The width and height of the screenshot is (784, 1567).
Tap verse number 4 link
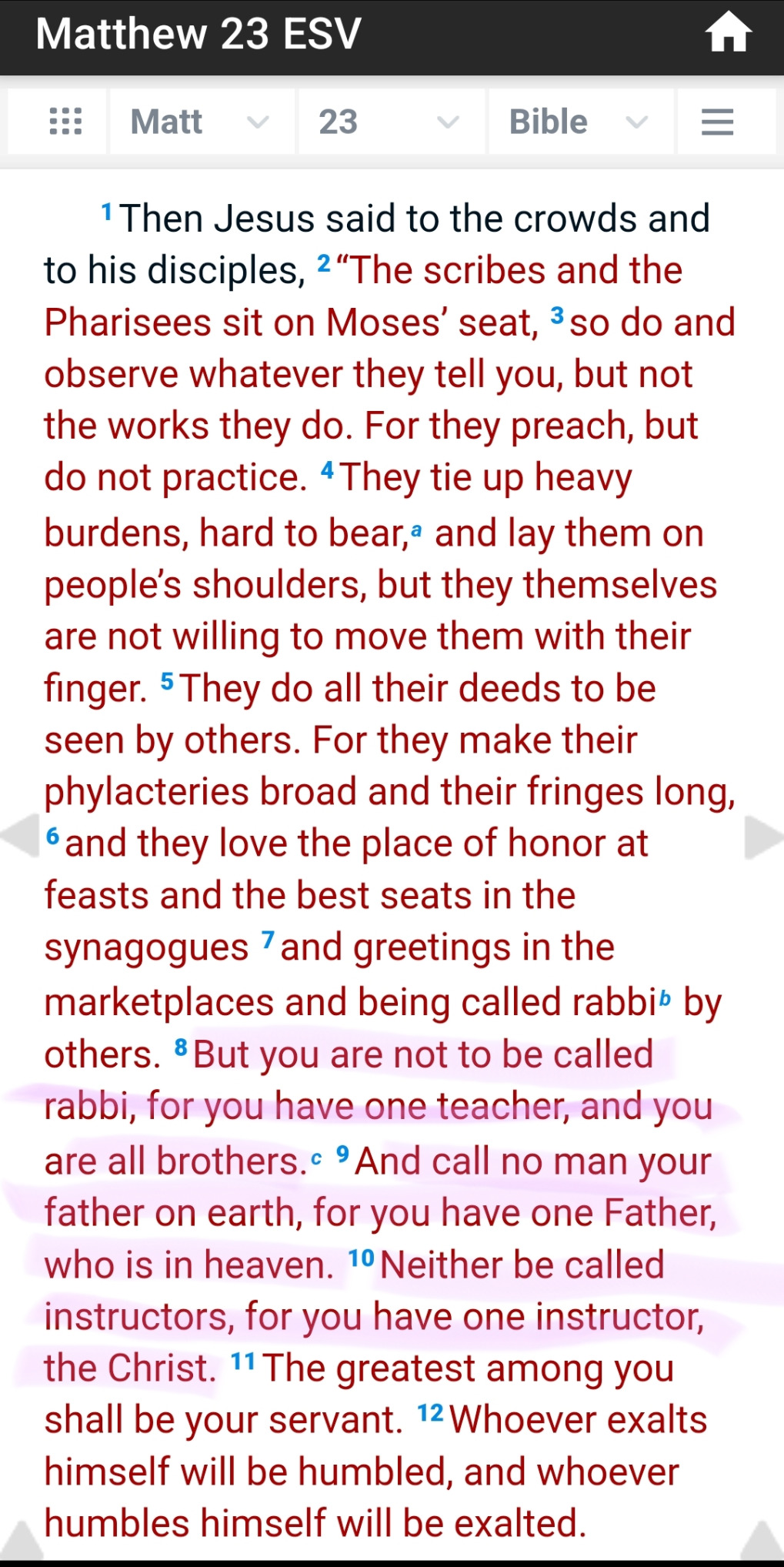[x=328, y=469]
